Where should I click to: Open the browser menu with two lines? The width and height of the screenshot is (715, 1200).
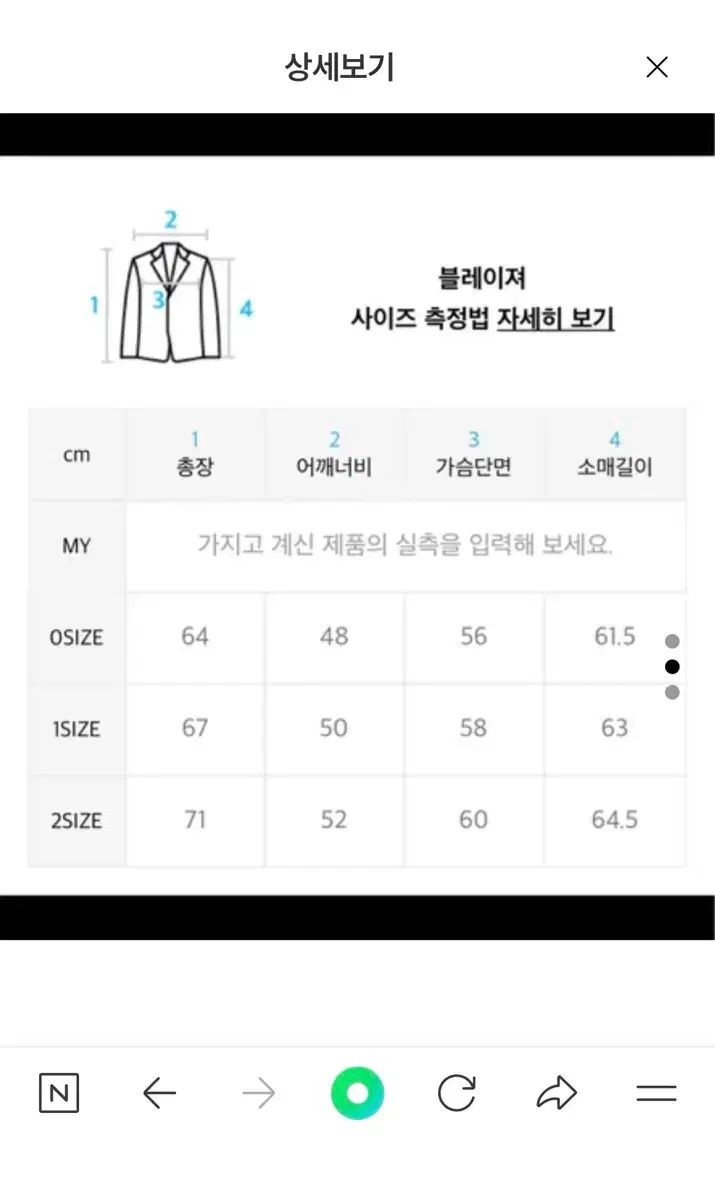click(x=656, y=1093)
